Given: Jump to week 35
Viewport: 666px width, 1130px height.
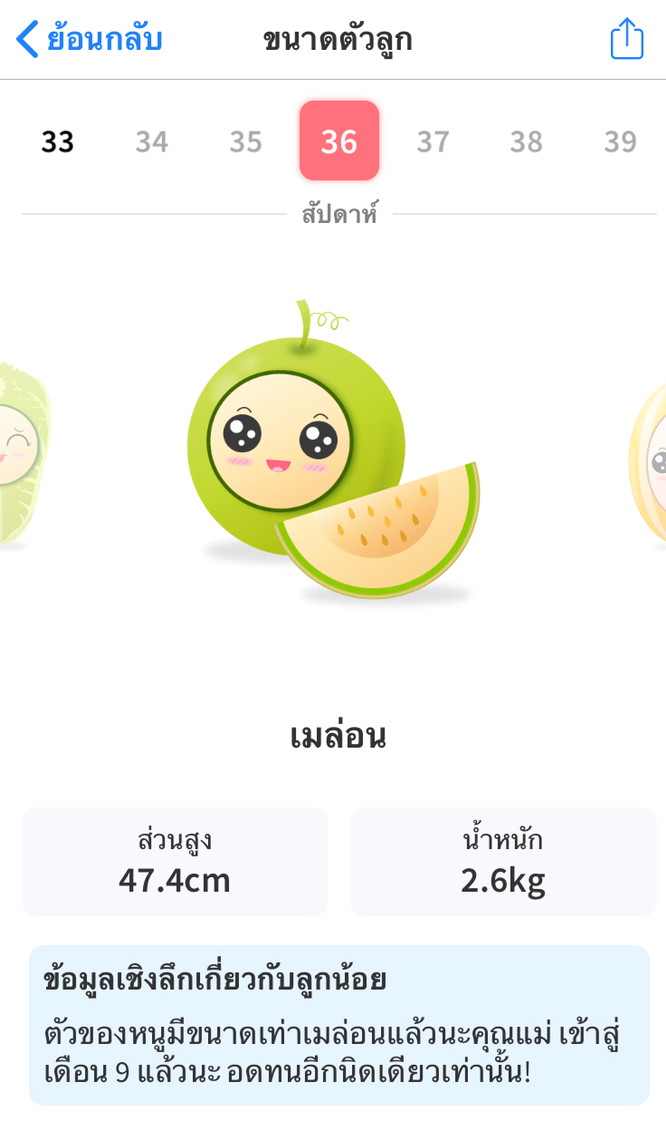Looking at the screenshot, I should pos(246,142).
